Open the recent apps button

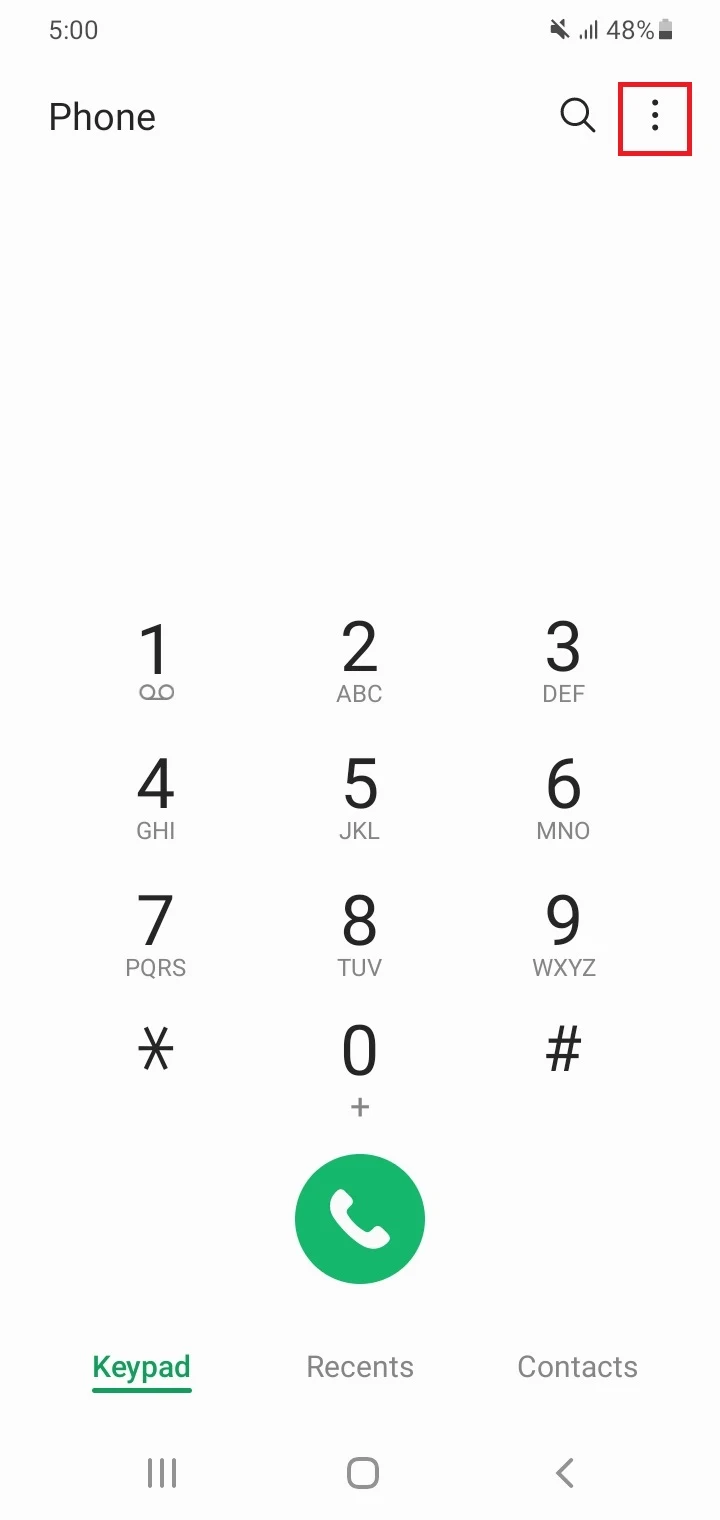(161, 1472)
